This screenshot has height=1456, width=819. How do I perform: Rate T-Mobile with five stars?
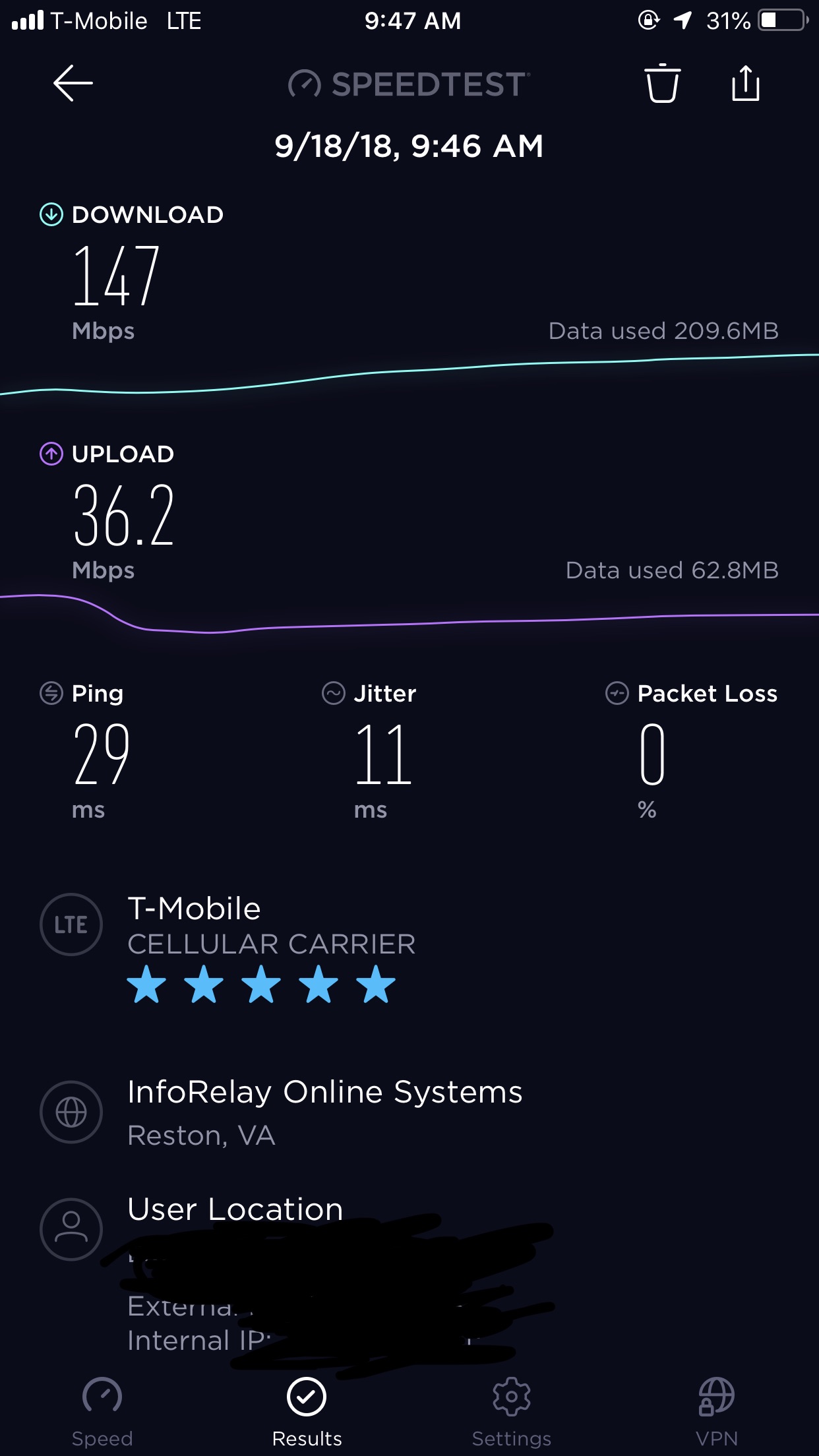coord(376,985)
